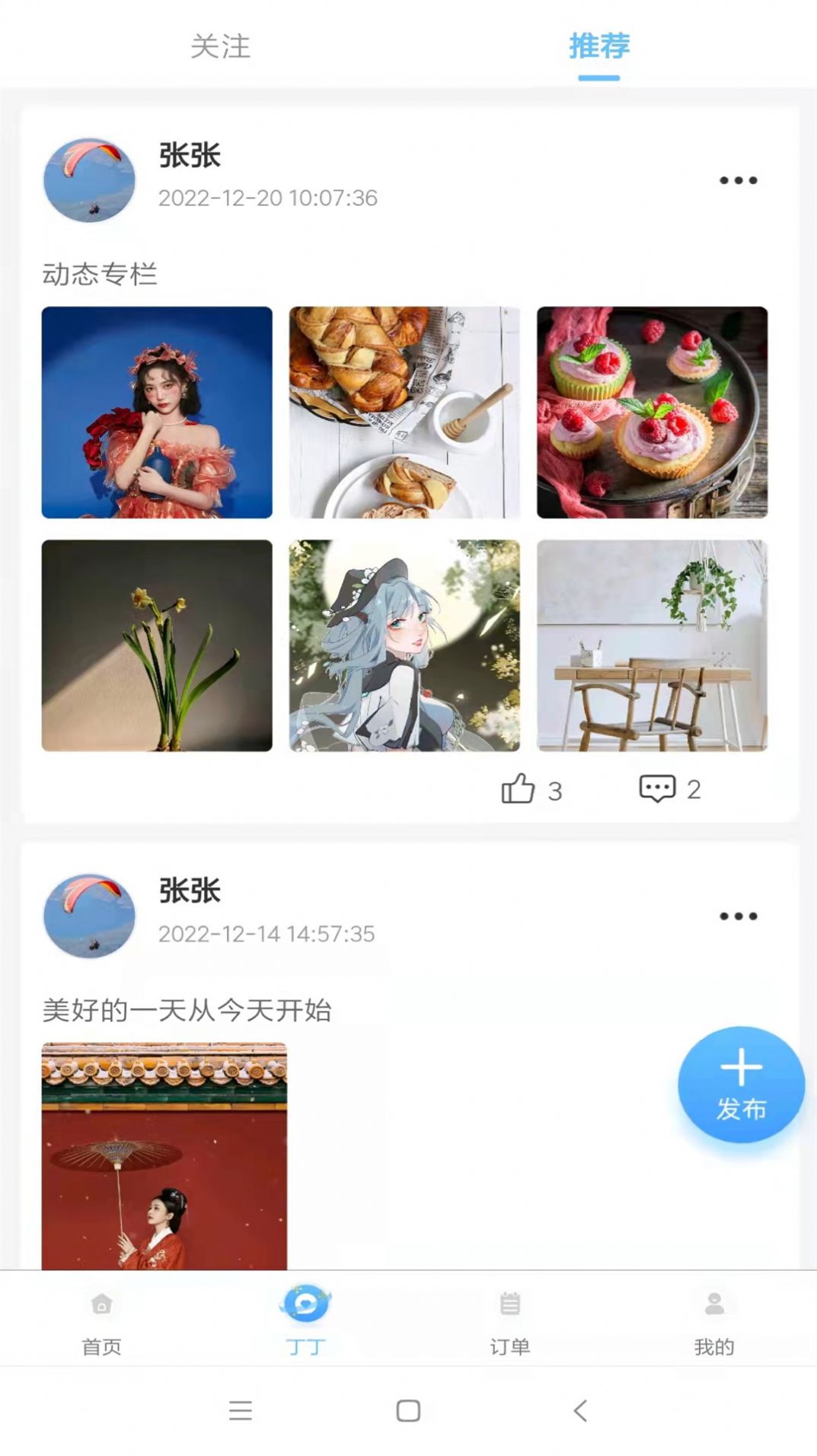Open the first post's three-dot menu

click(x=737, y=180)
